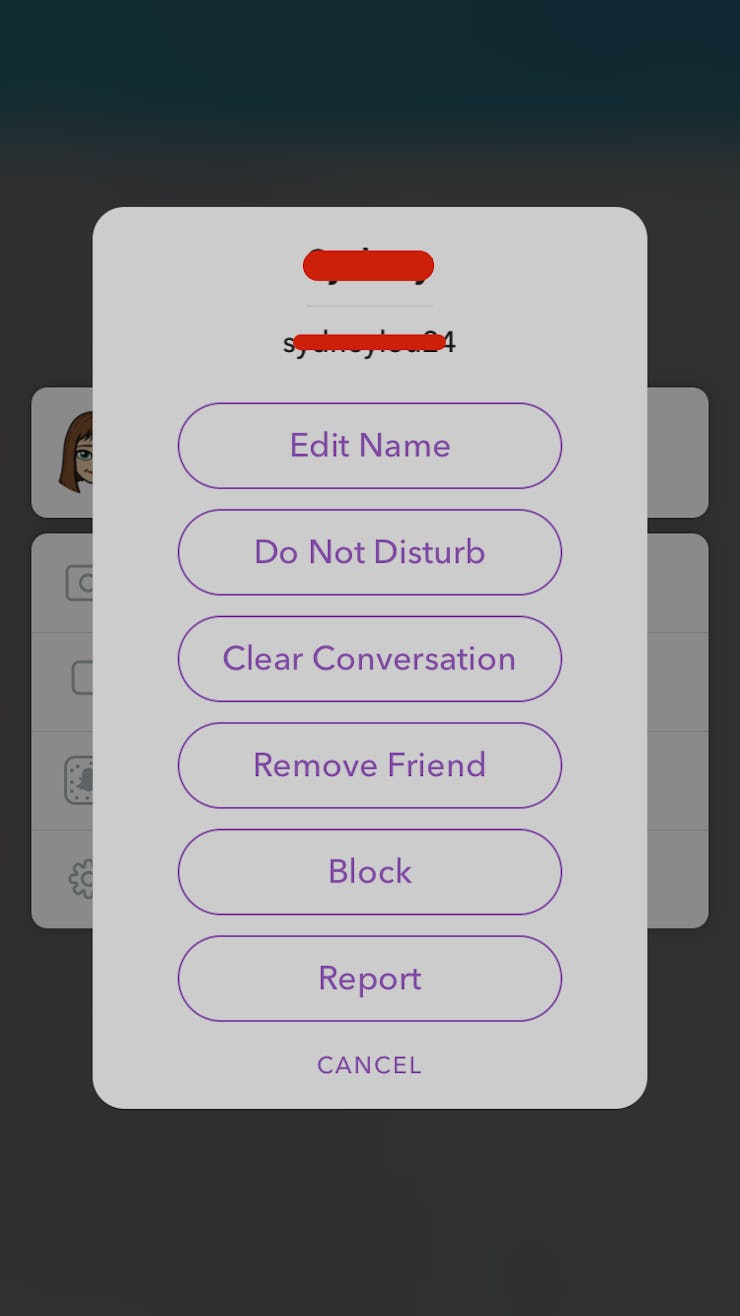
Task: Select Clear Conversation
Action: click(370, 659)
